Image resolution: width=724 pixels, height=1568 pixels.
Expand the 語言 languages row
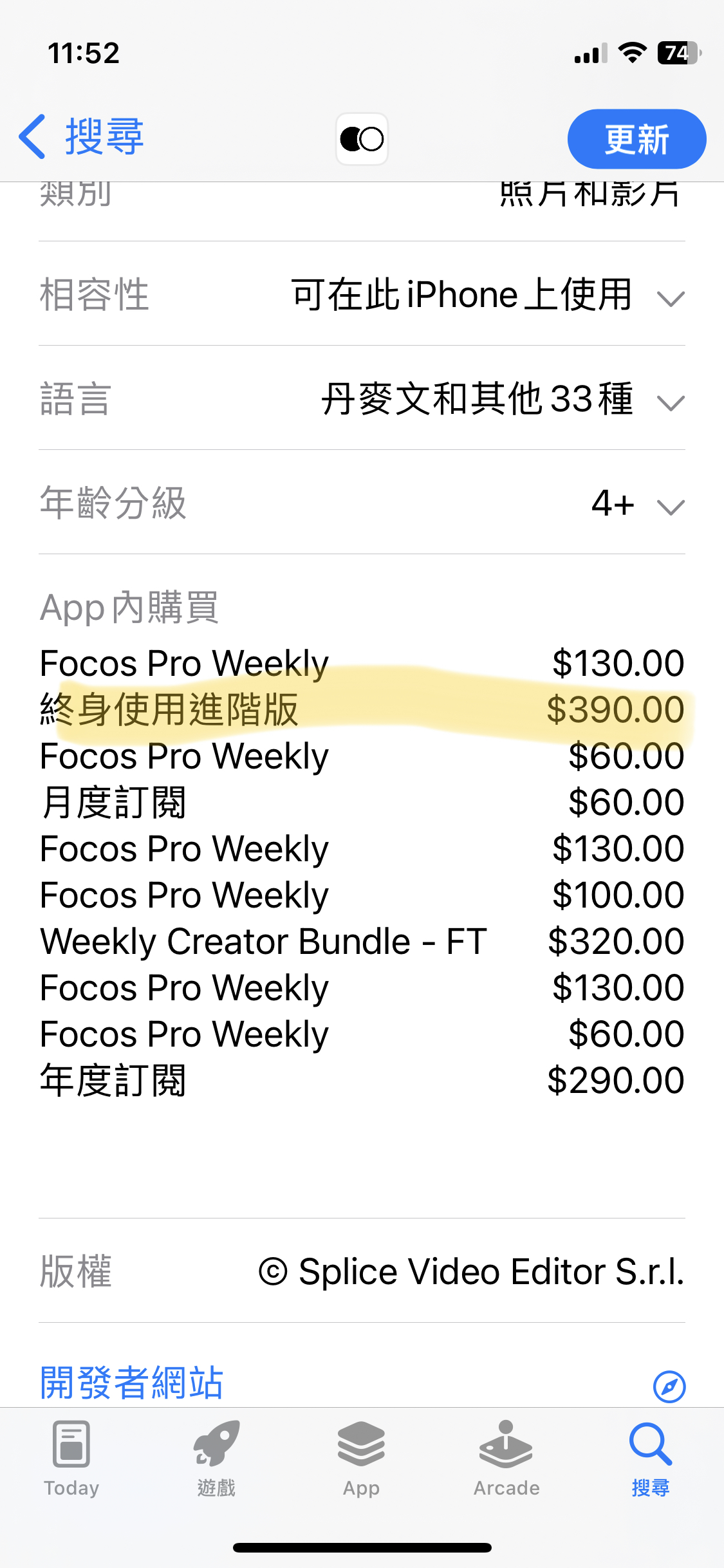(671, 402)
